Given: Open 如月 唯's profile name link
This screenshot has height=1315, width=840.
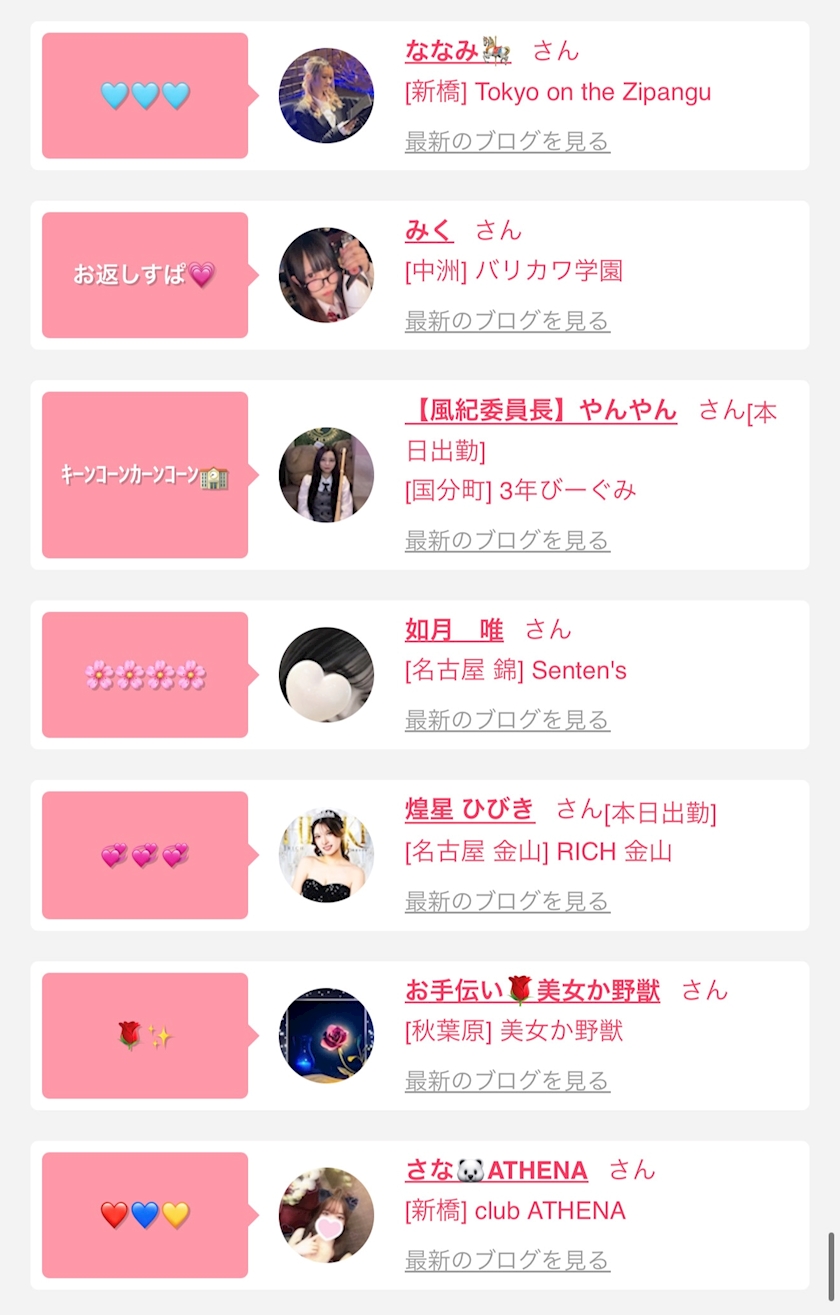Looking at the screenshot, I should [454, 630].
